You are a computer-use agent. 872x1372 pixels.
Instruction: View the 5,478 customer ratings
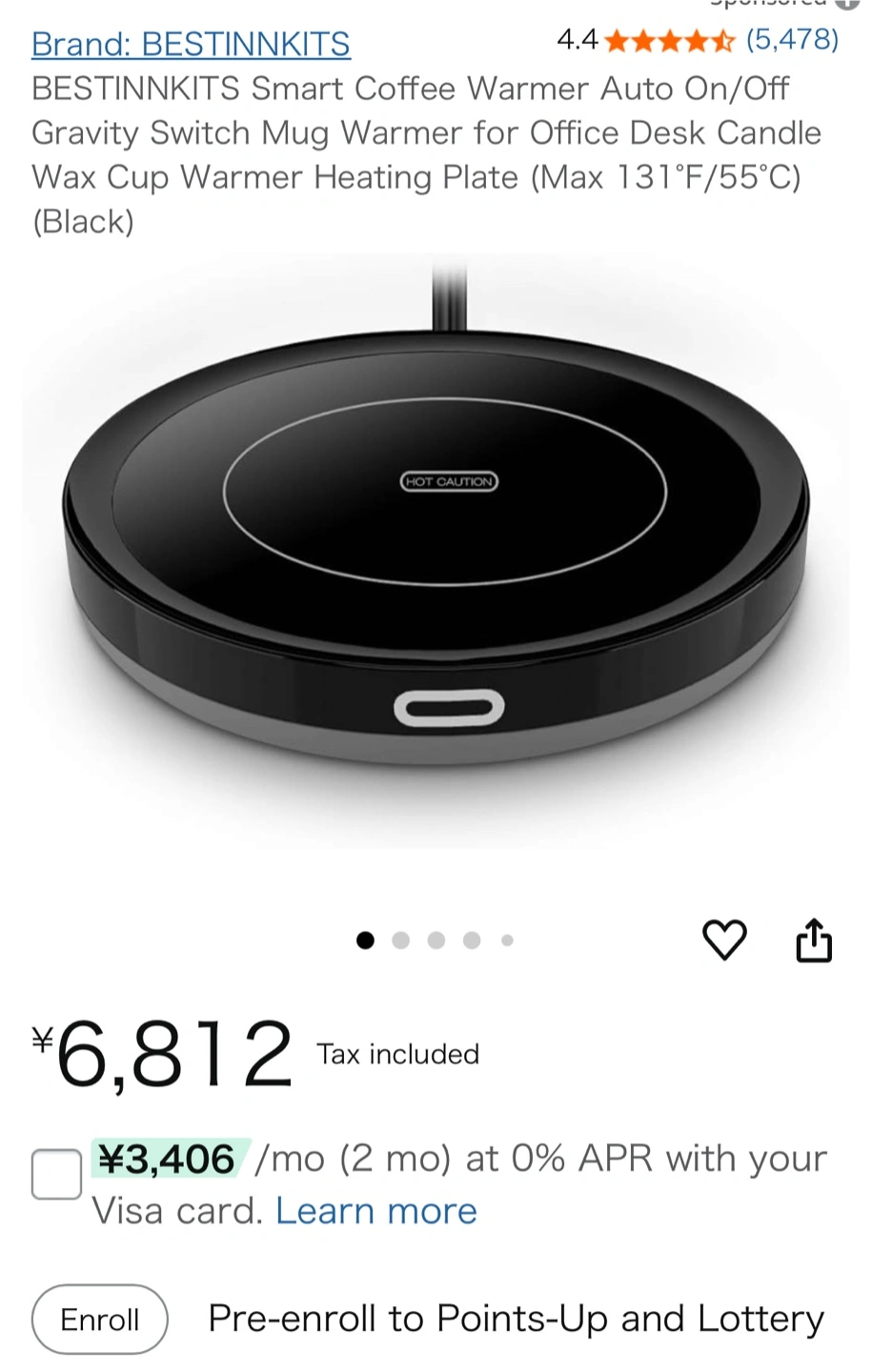pos(792,40)
